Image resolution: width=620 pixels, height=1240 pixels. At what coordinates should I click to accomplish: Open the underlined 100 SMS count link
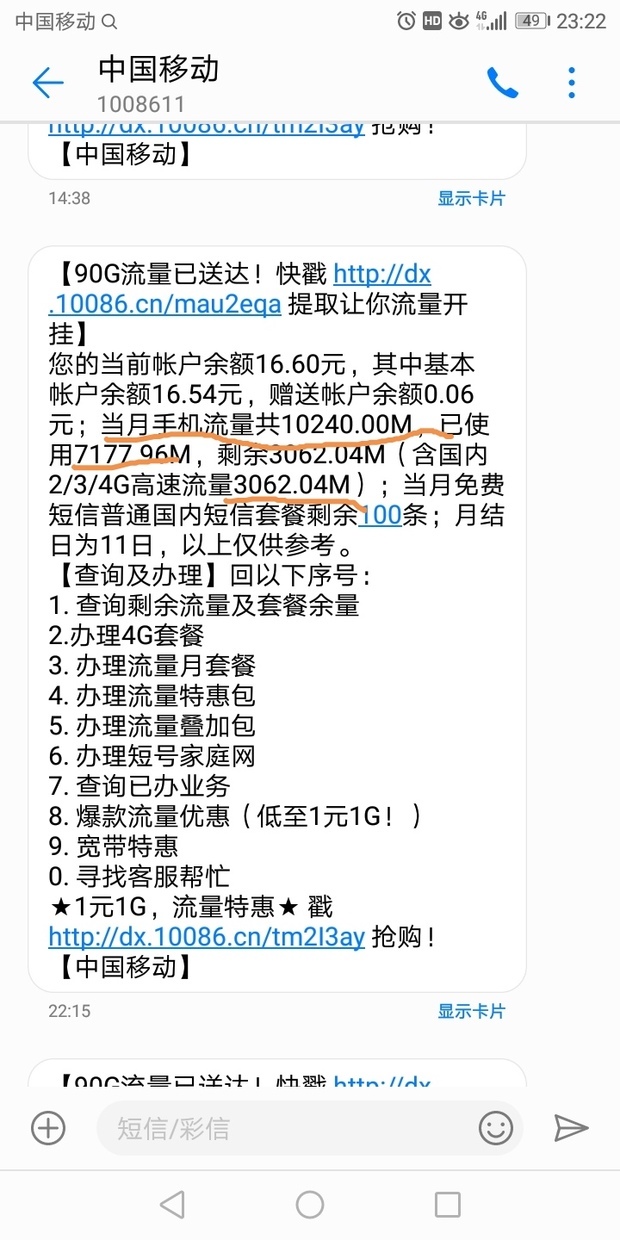click(x=380, y=516)
